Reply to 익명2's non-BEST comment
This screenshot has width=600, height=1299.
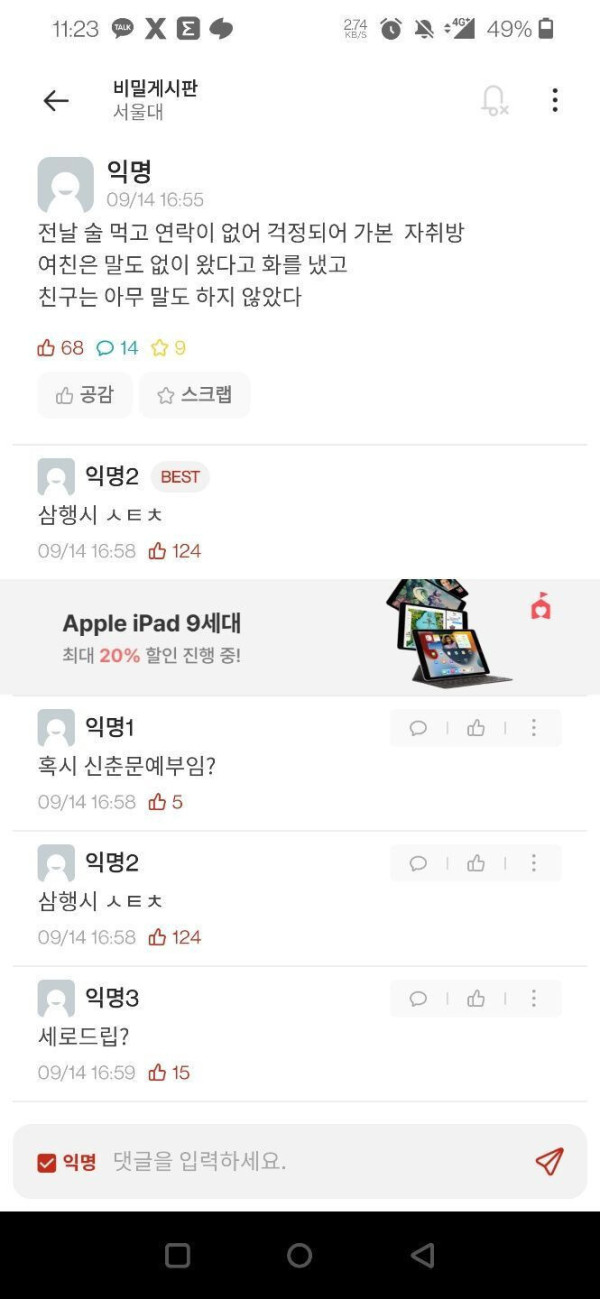418,863
